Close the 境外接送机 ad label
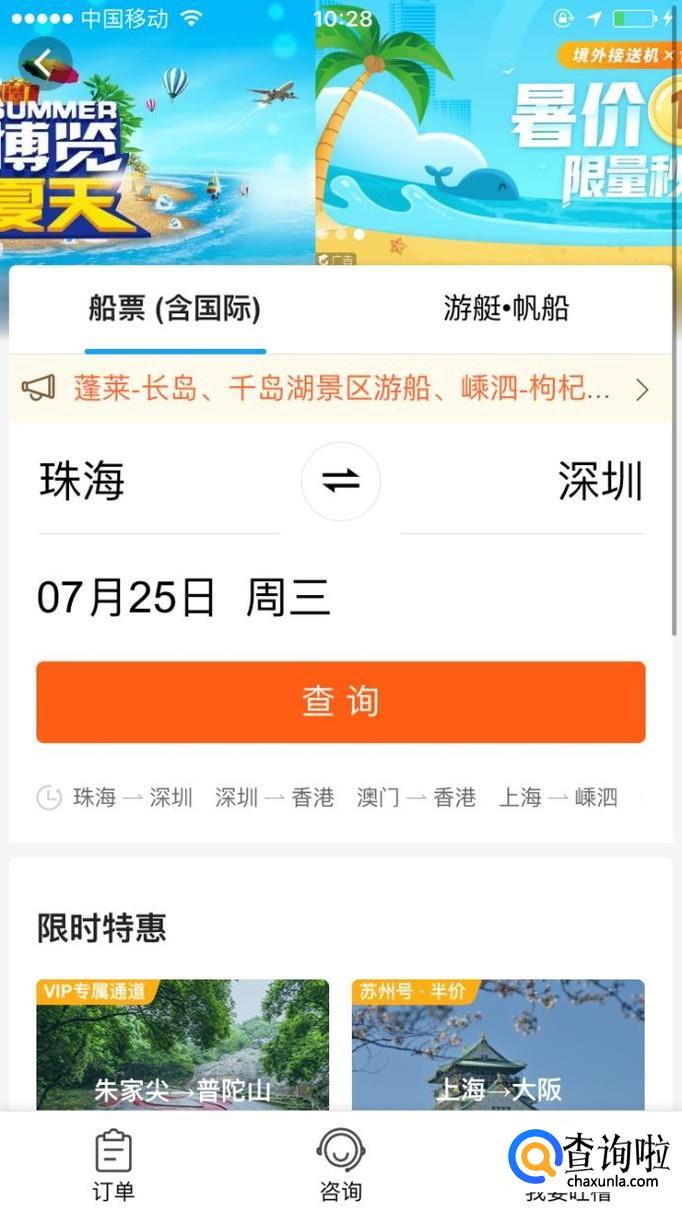682x1212 pixels. coord(668,56)
